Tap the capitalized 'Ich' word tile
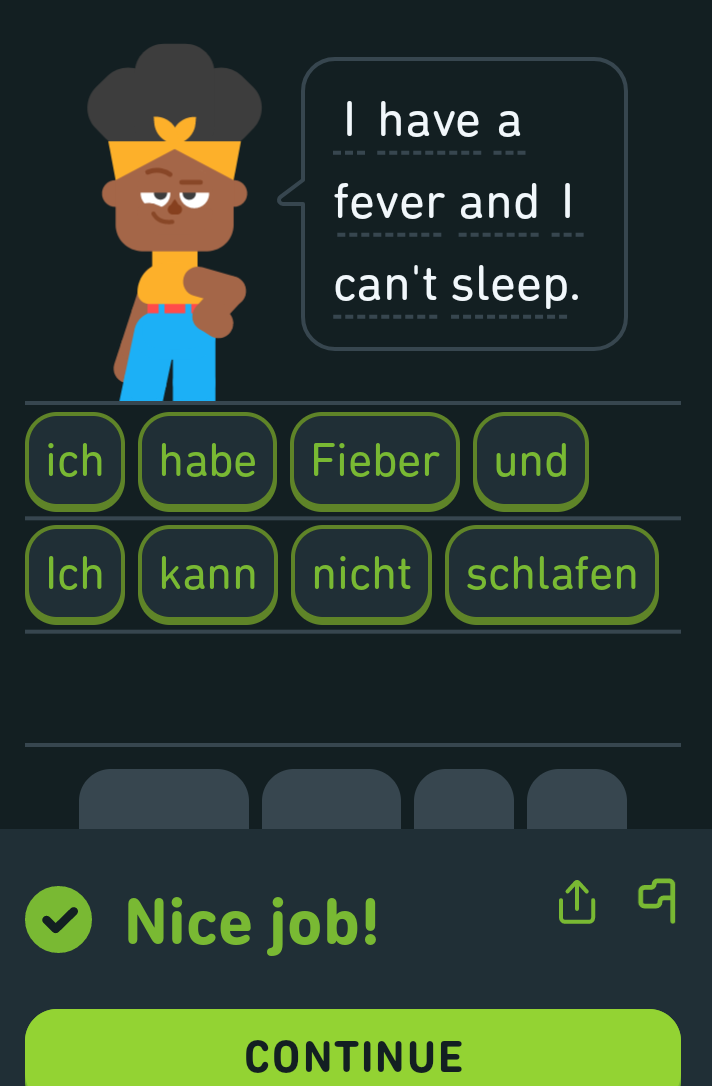 (x=75, y=575)
